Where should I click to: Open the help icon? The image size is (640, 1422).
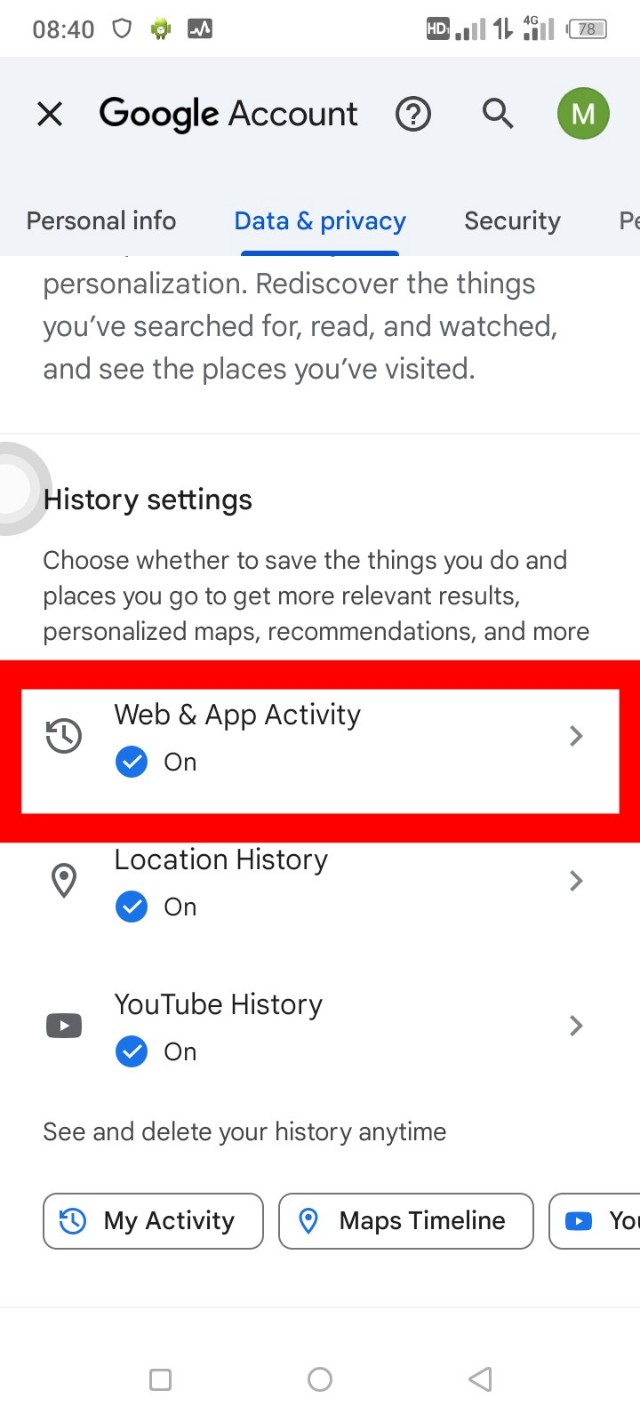coord(413,114)
